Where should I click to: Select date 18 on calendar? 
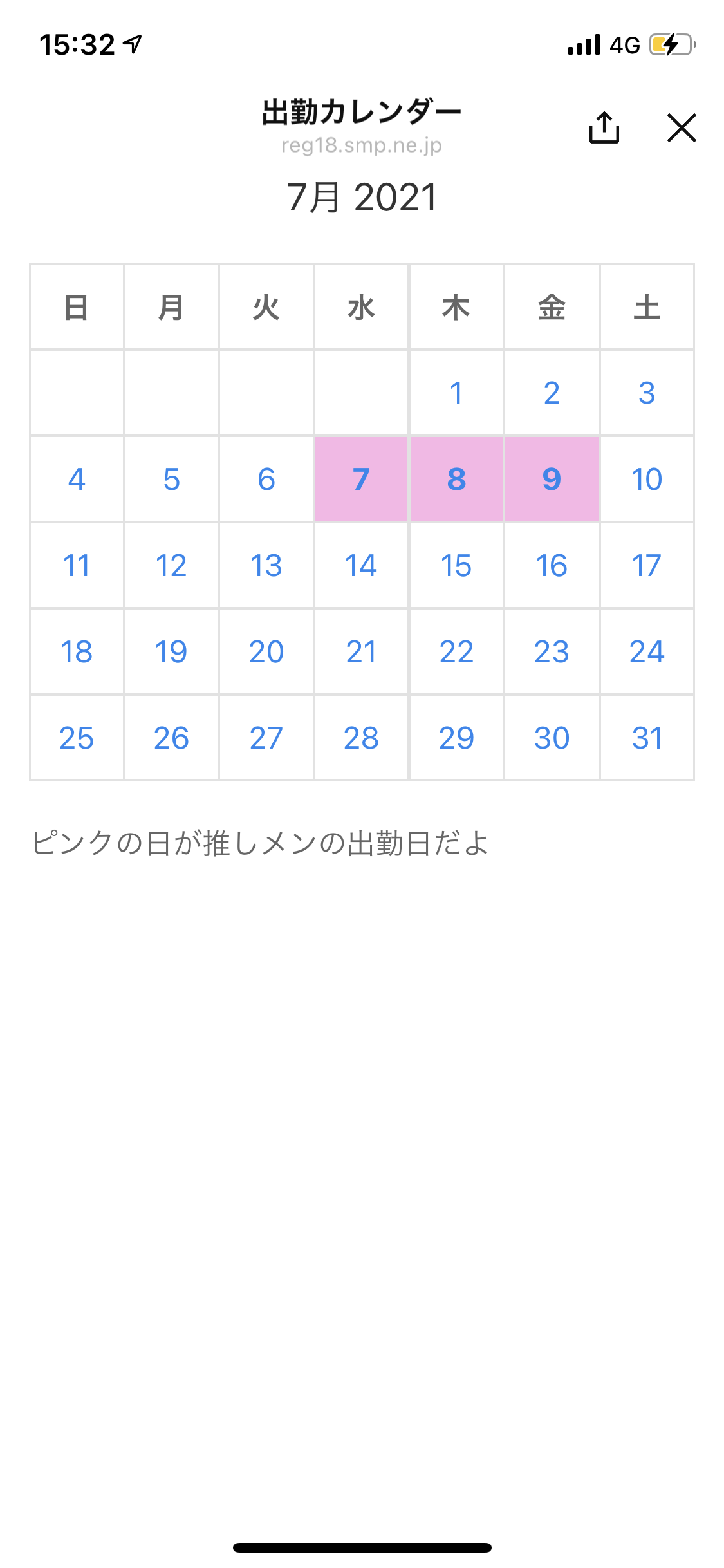pyautogui.click(x=77, y=651)
